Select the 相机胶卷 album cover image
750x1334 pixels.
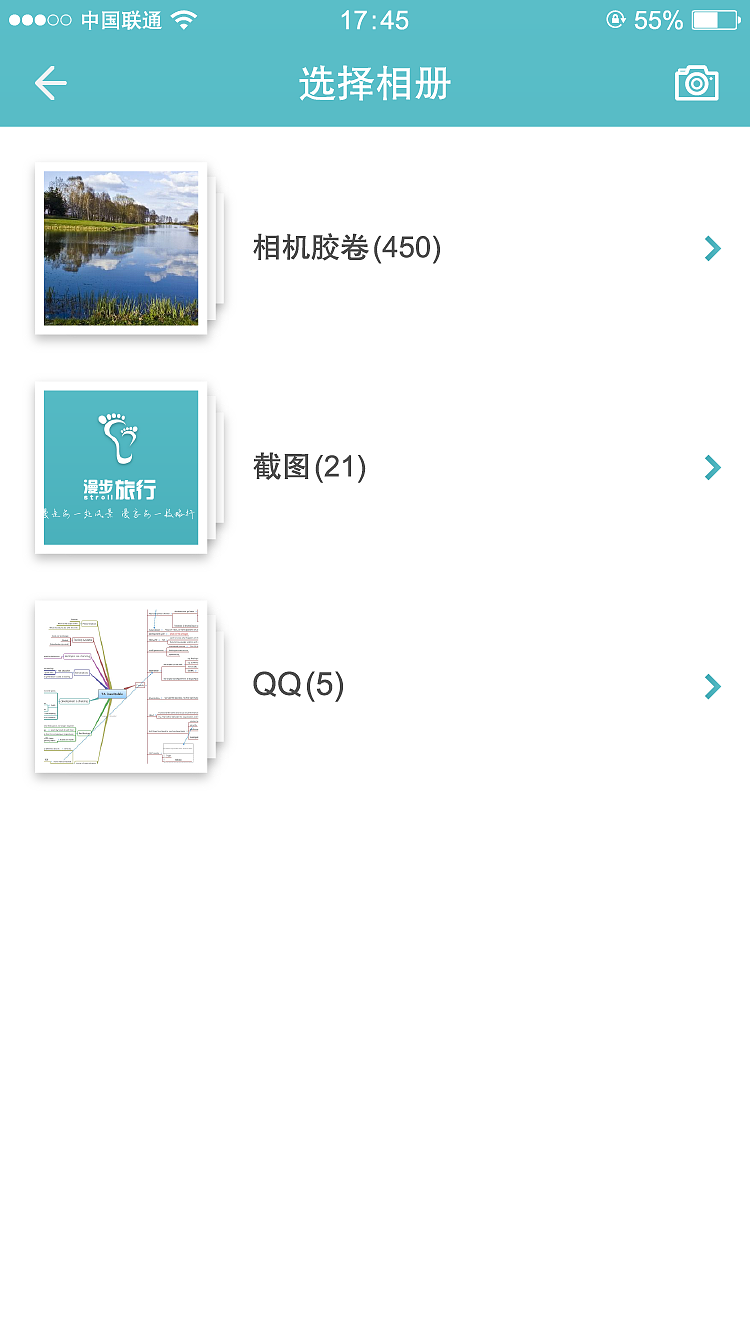[x=120, y=248]
